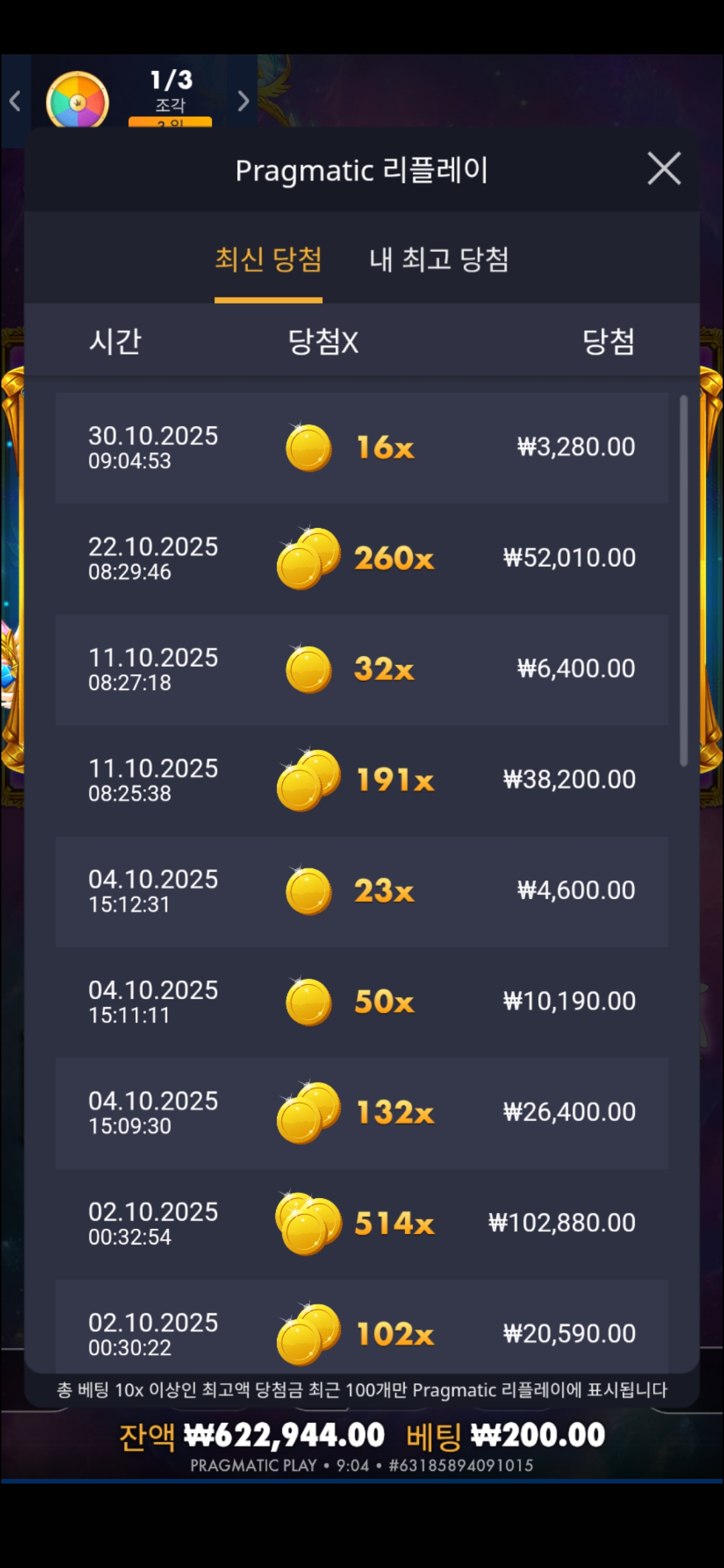Open the 16x replay from 30.10.2025
The height and width of the screenshot is (1568, 724).
click(x=362, y=448)
